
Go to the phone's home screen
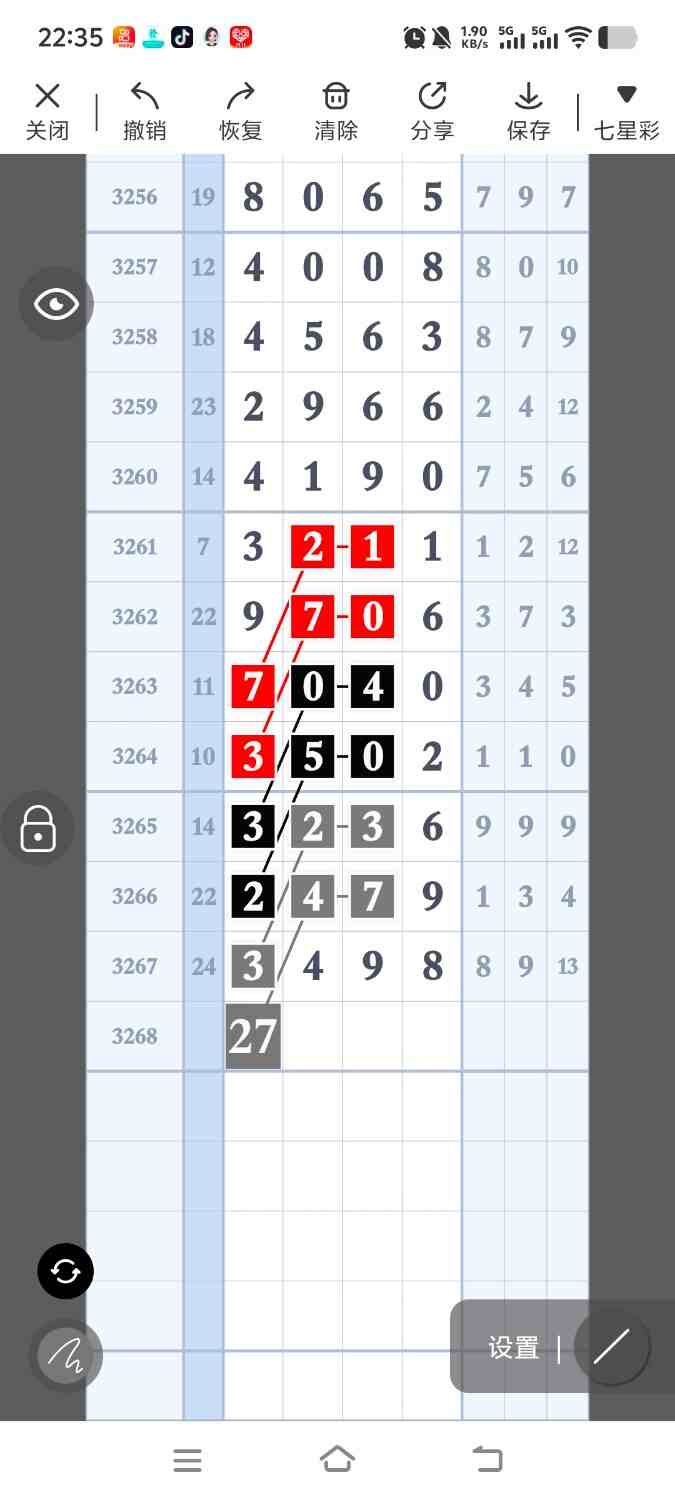pos(337,1460)
